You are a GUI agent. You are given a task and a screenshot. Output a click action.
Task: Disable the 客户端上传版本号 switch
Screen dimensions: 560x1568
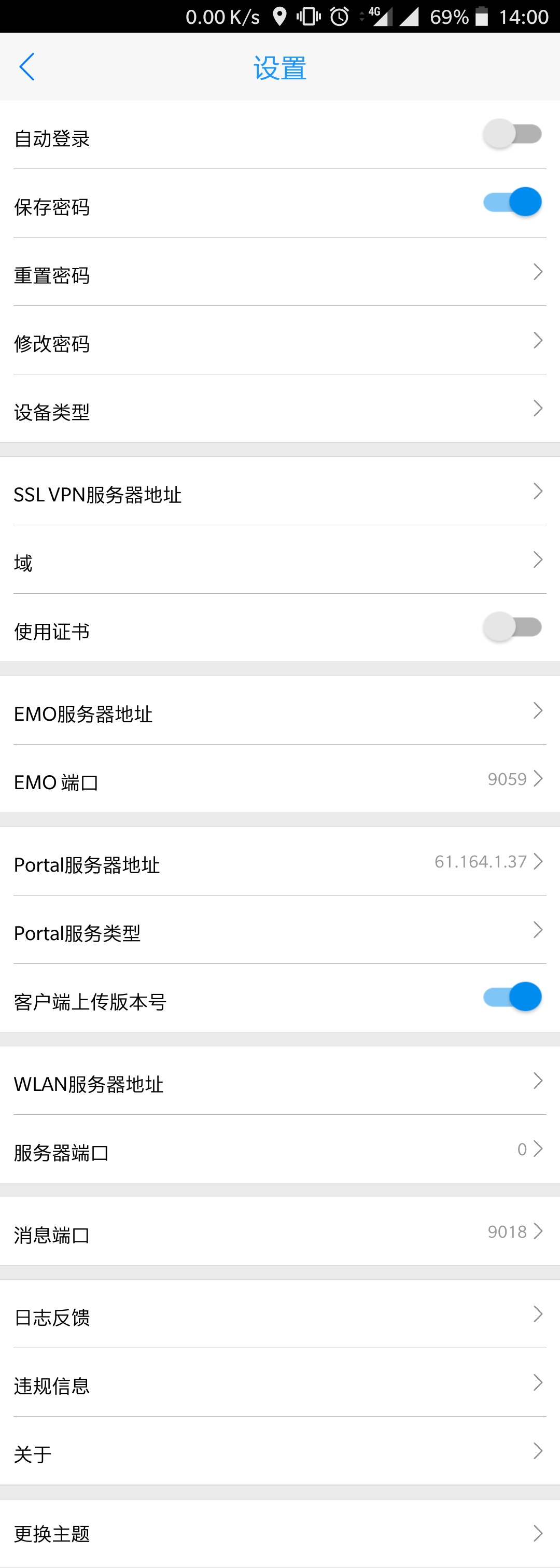512,998
